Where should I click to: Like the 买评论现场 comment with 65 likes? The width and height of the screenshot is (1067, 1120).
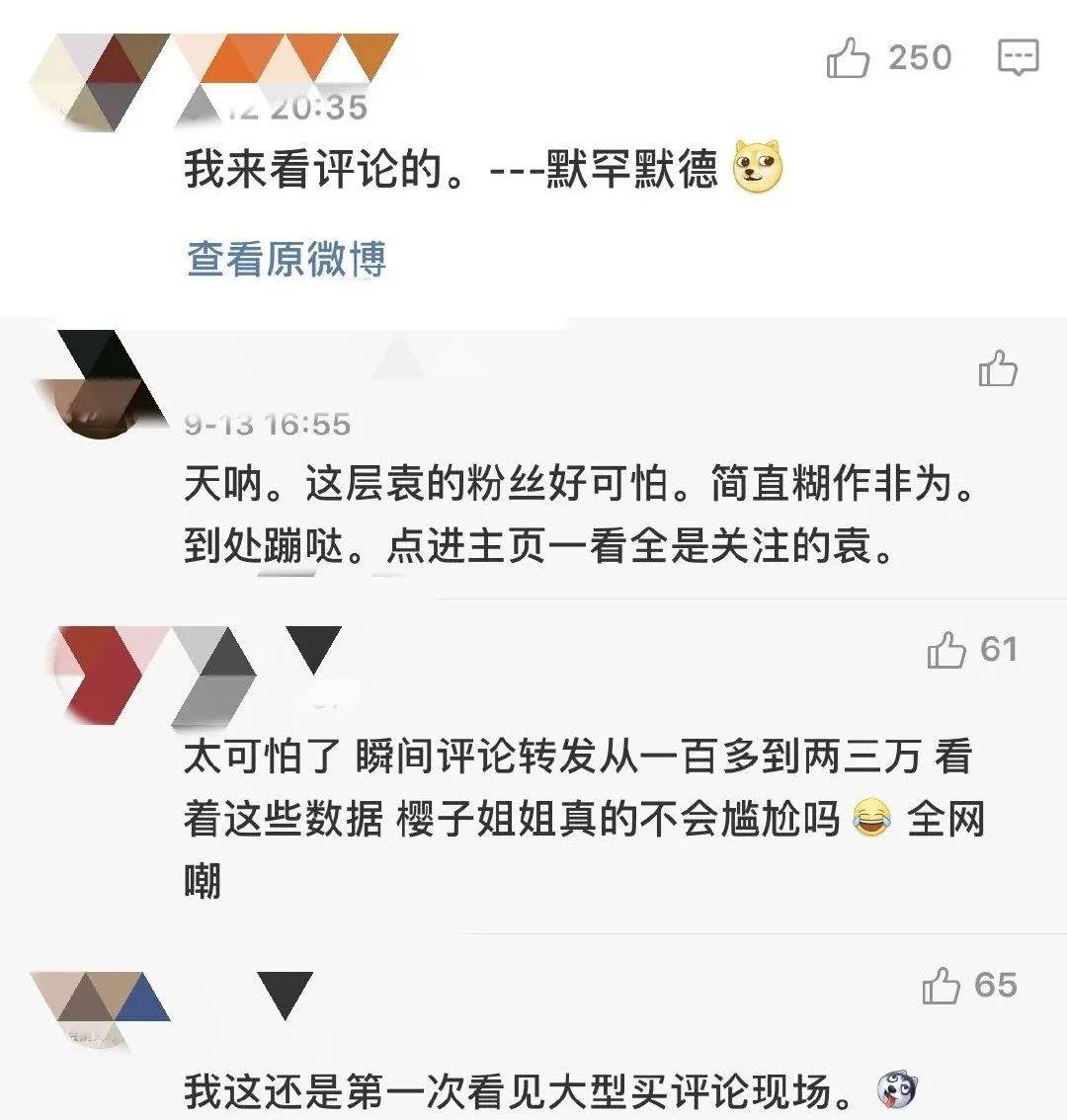(x=942, y=986)
